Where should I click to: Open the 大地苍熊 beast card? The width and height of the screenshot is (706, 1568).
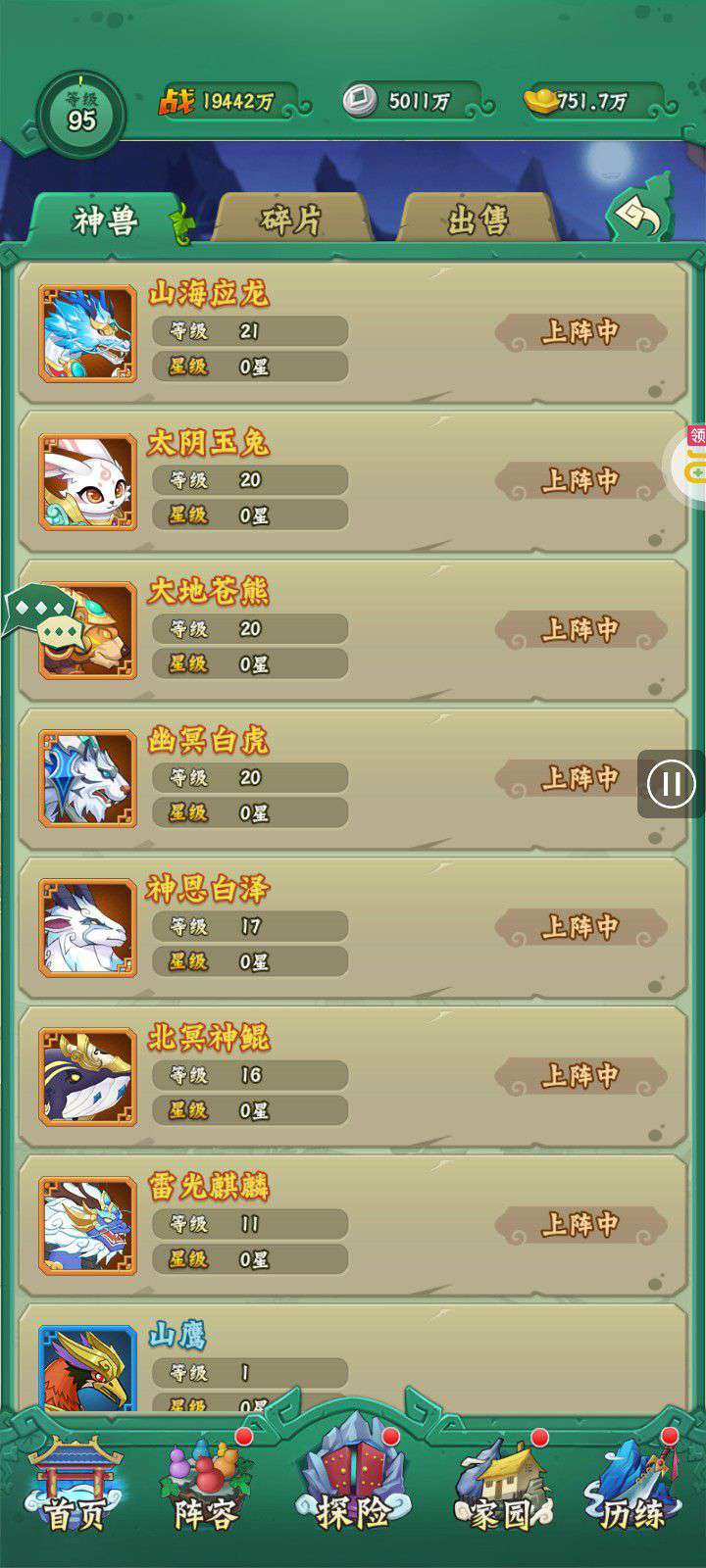tap(353, 631)
